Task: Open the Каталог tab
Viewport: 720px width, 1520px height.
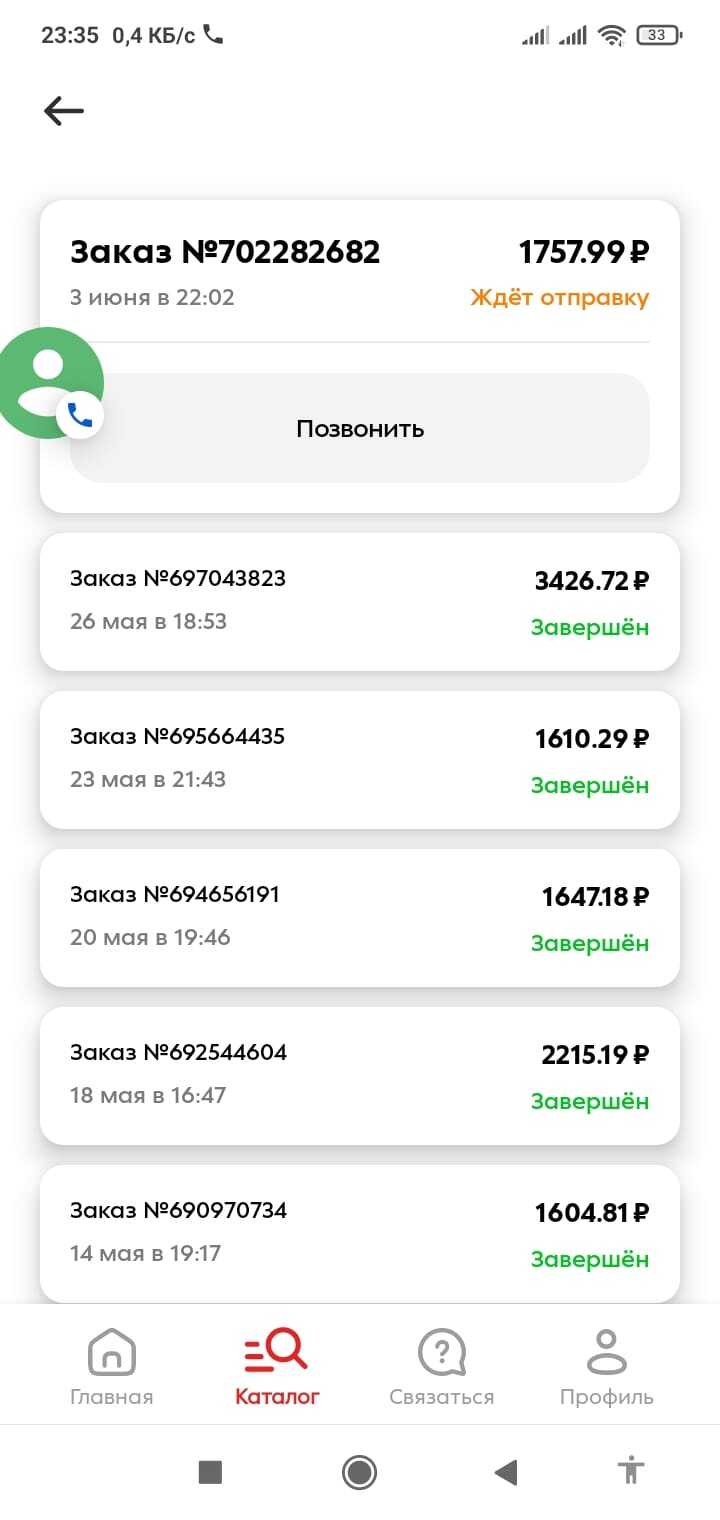Action: pos(277,1366)
